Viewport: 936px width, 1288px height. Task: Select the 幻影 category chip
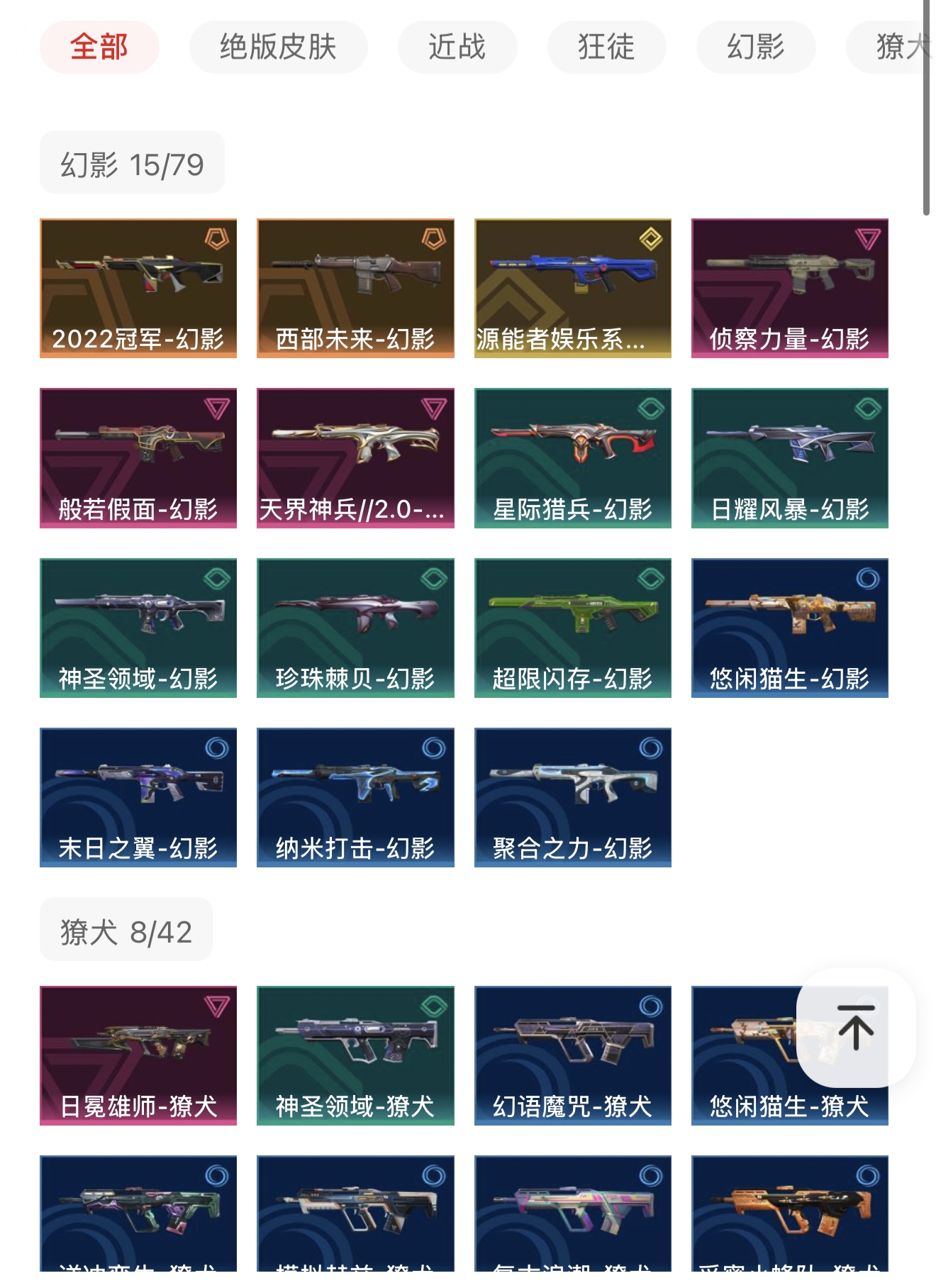[x=755, y=47]
